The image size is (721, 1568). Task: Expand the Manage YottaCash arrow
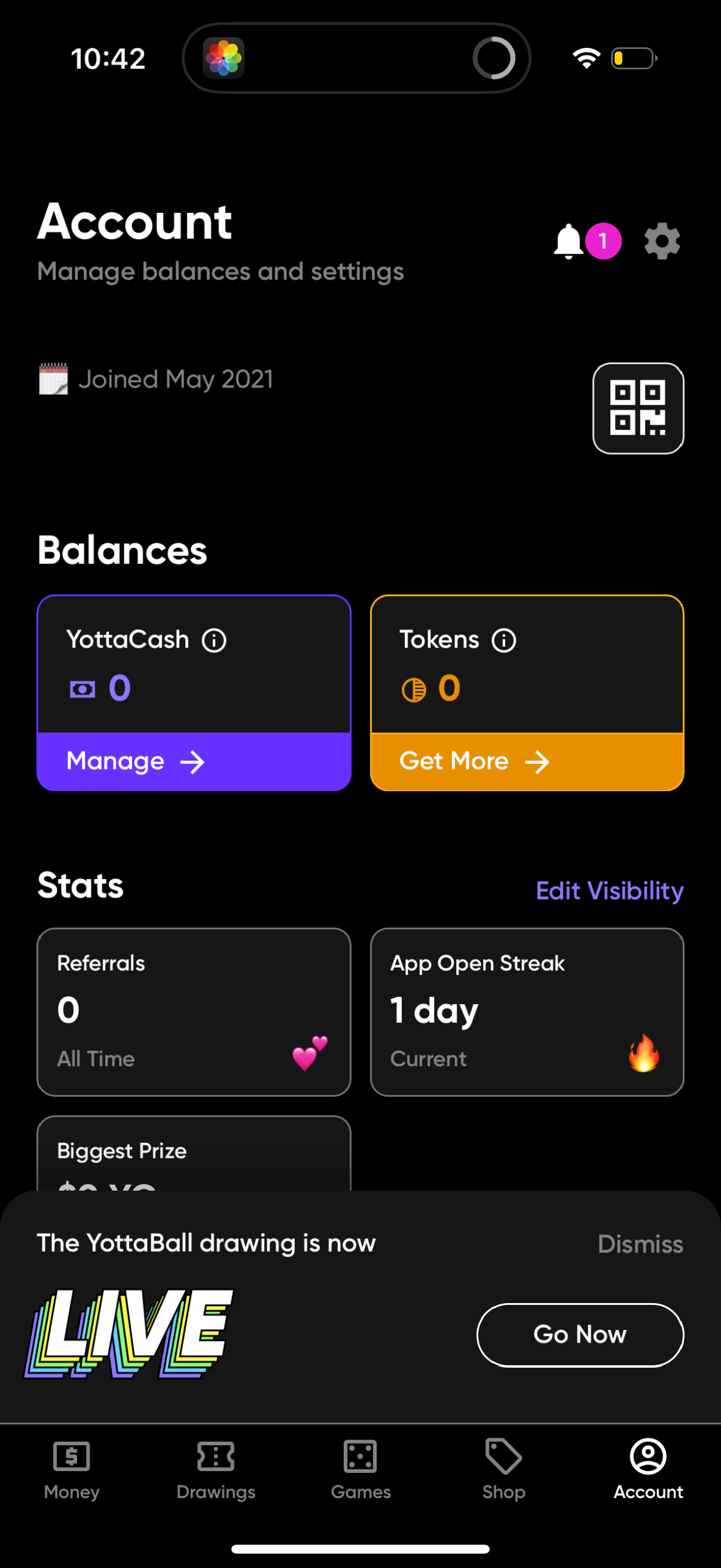click(194, 761)
